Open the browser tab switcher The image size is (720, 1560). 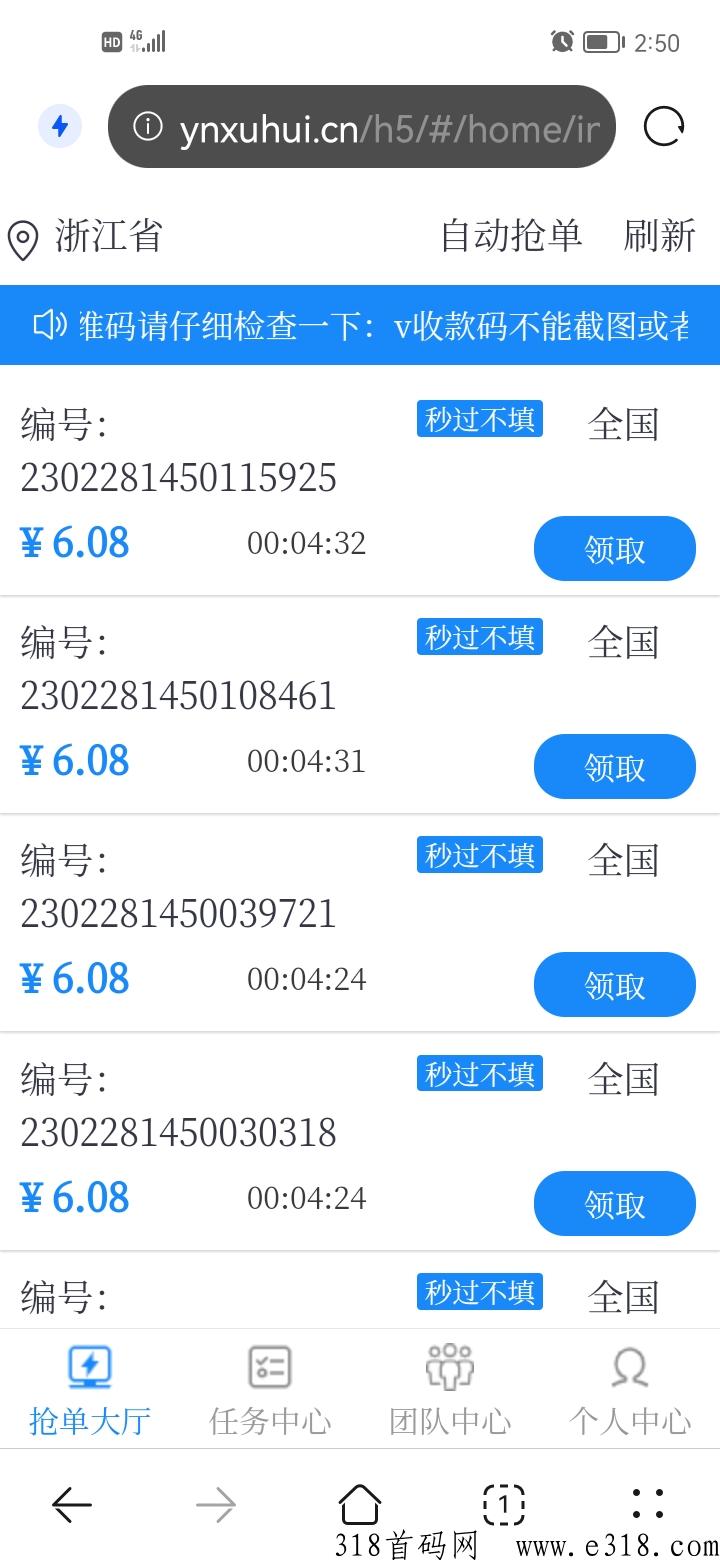[504, 1504]
